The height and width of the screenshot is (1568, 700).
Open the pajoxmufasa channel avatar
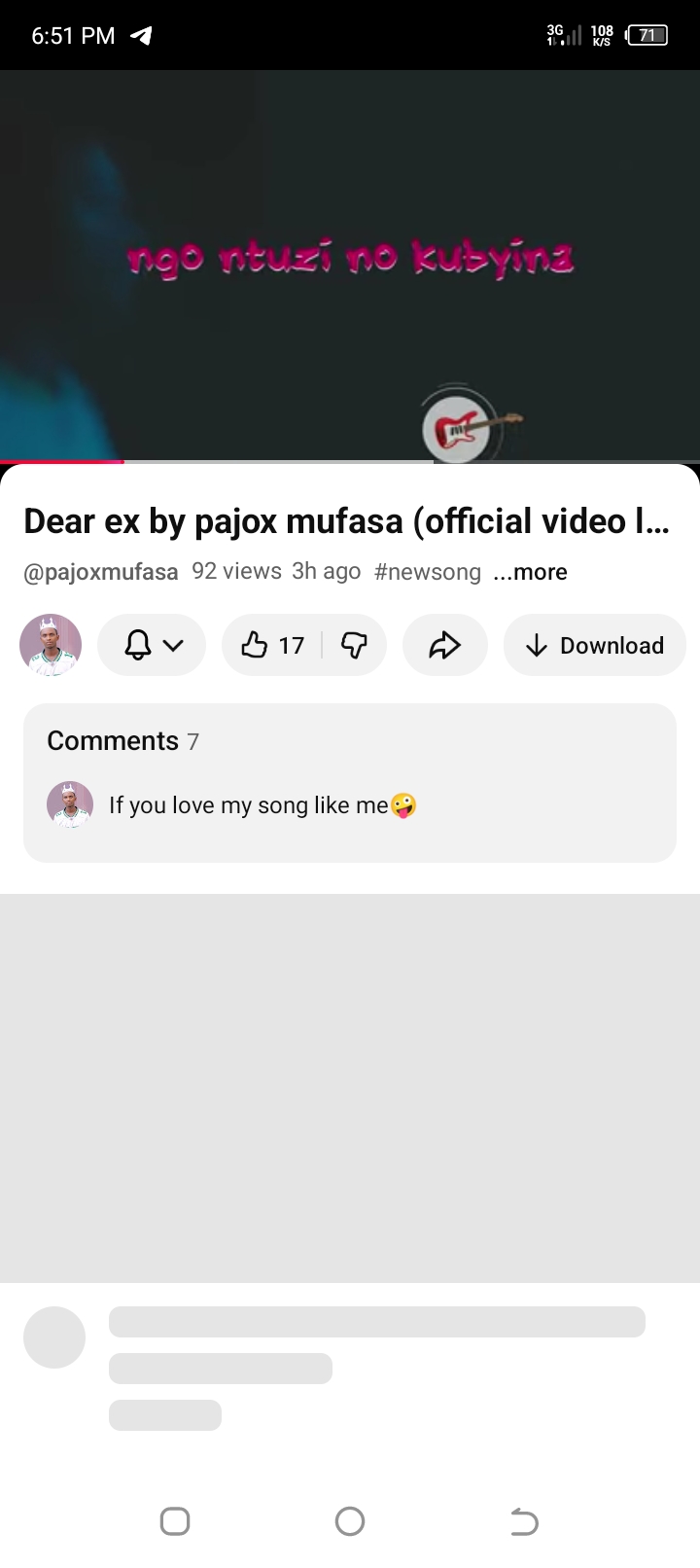click(x=51, y=645)
